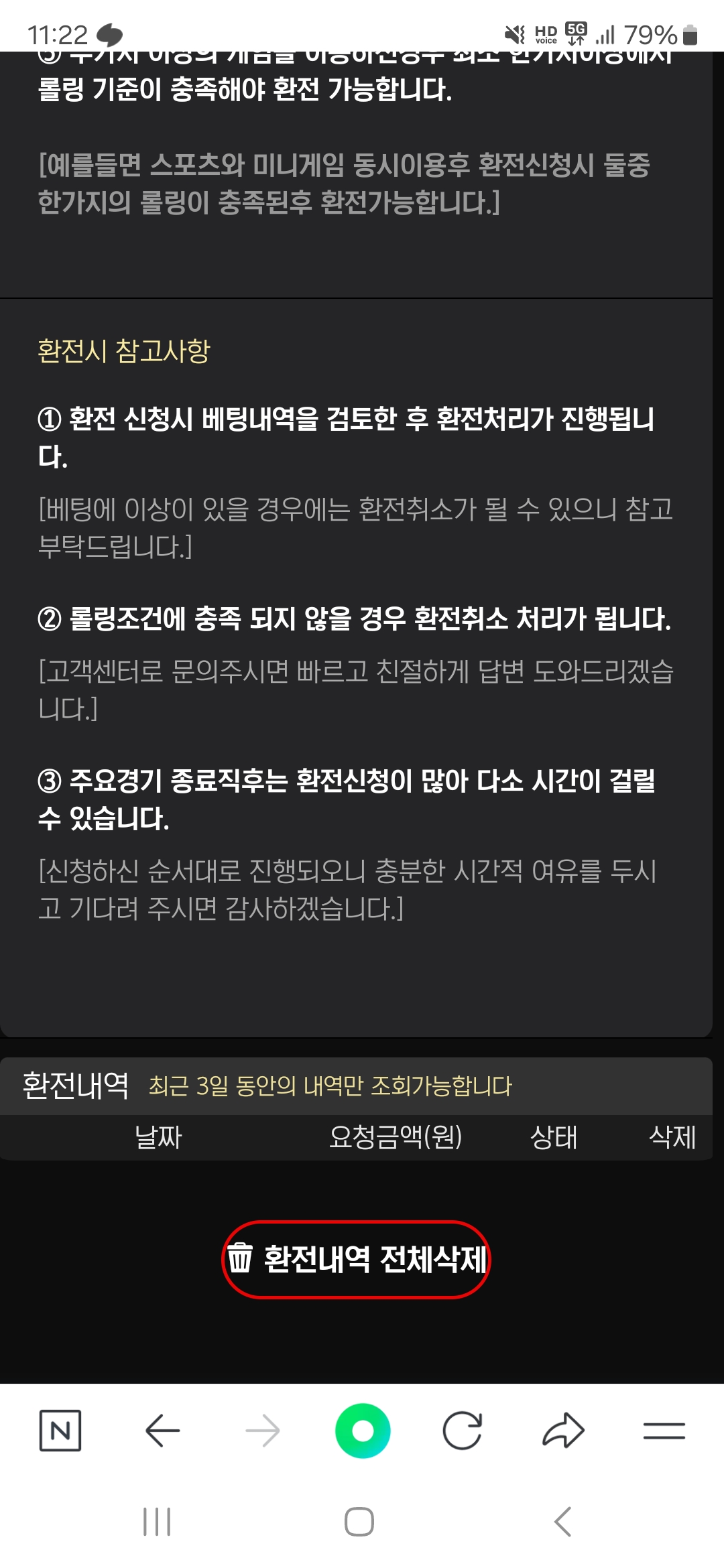The height and width of the screenshot is (1568, 724).
Task: Tap the 환전내역 전체삭제 button
Action: (356, 1259)
